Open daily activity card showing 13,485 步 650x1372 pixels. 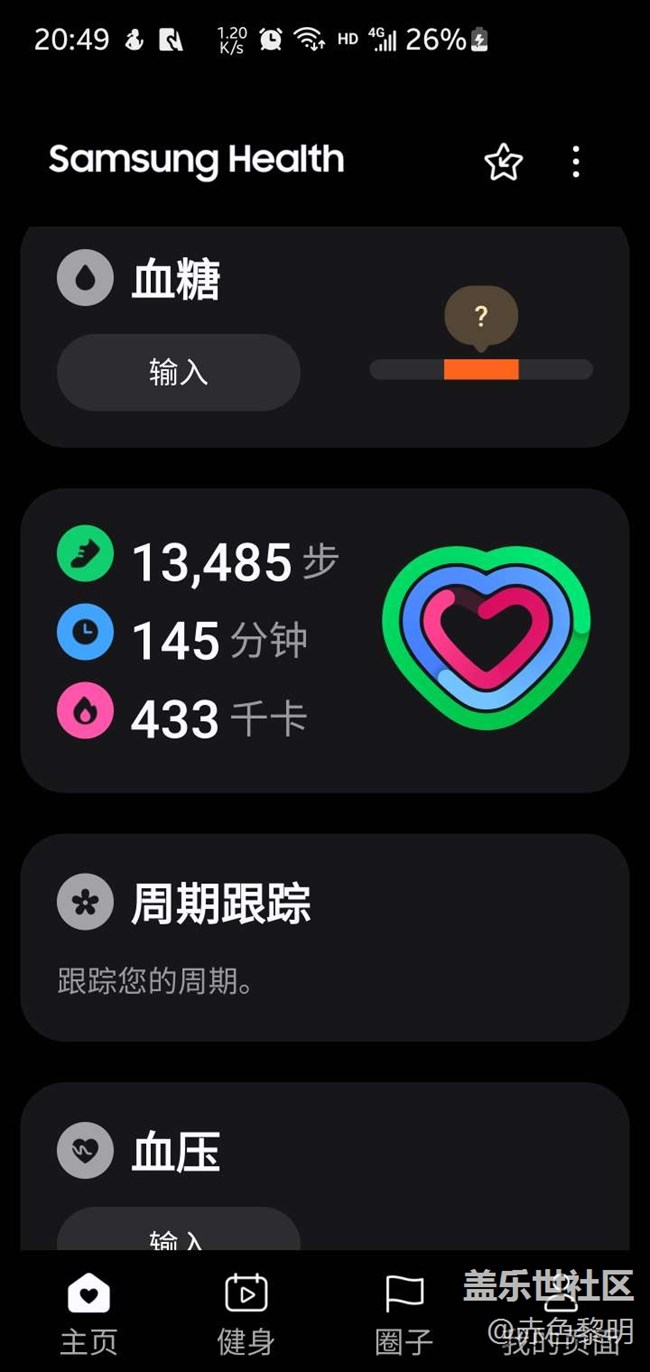pyautogui.click(x=324, y=640)
